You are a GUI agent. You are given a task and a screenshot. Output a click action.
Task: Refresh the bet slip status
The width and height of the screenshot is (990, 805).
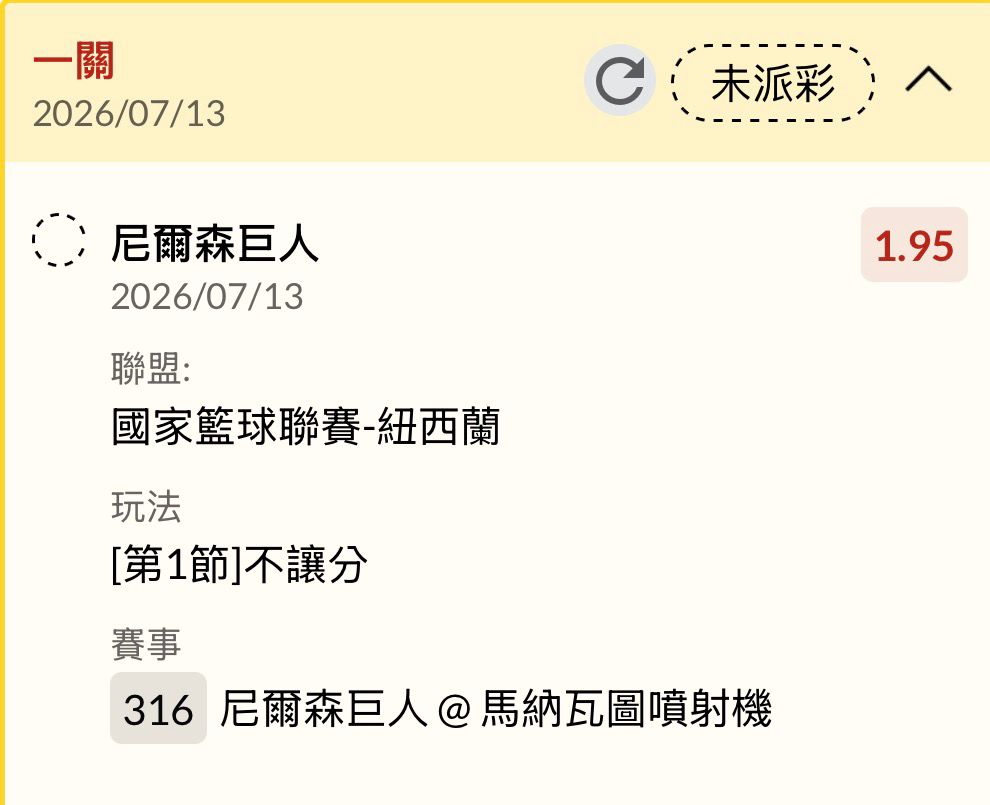click(x=619, y=80)
